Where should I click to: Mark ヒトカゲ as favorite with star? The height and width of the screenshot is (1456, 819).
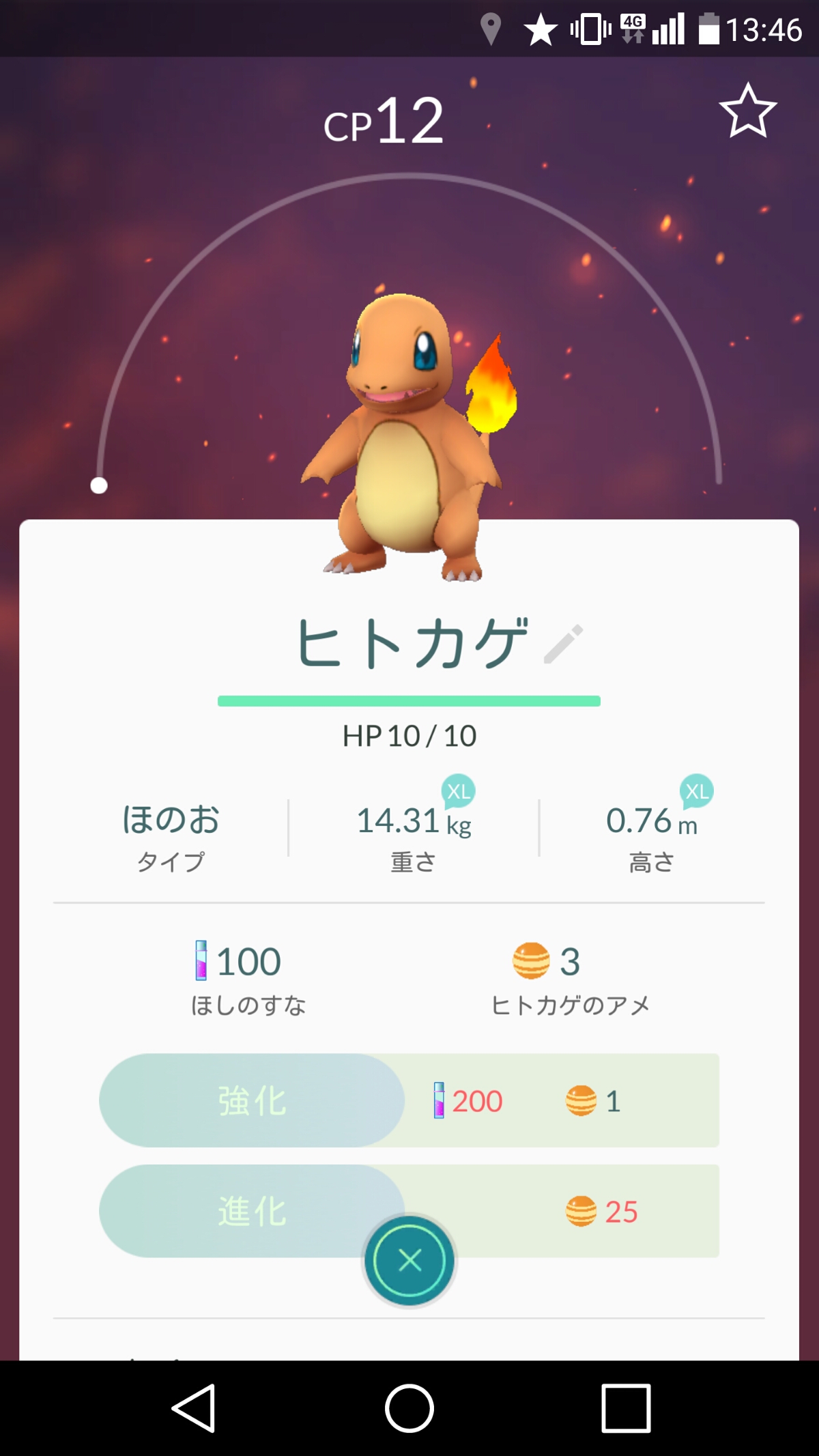[x=748, y=111]
